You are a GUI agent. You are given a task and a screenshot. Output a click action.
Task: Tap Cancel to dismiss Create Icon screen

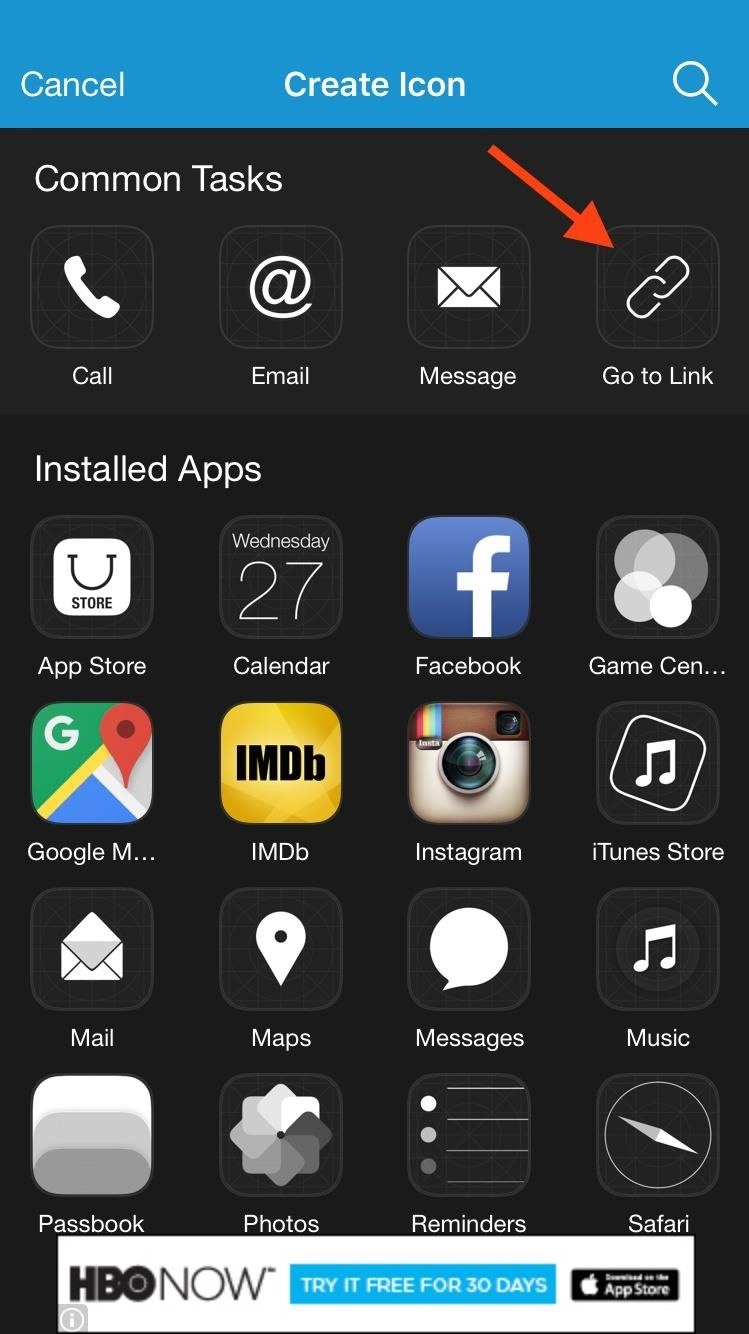72,84
